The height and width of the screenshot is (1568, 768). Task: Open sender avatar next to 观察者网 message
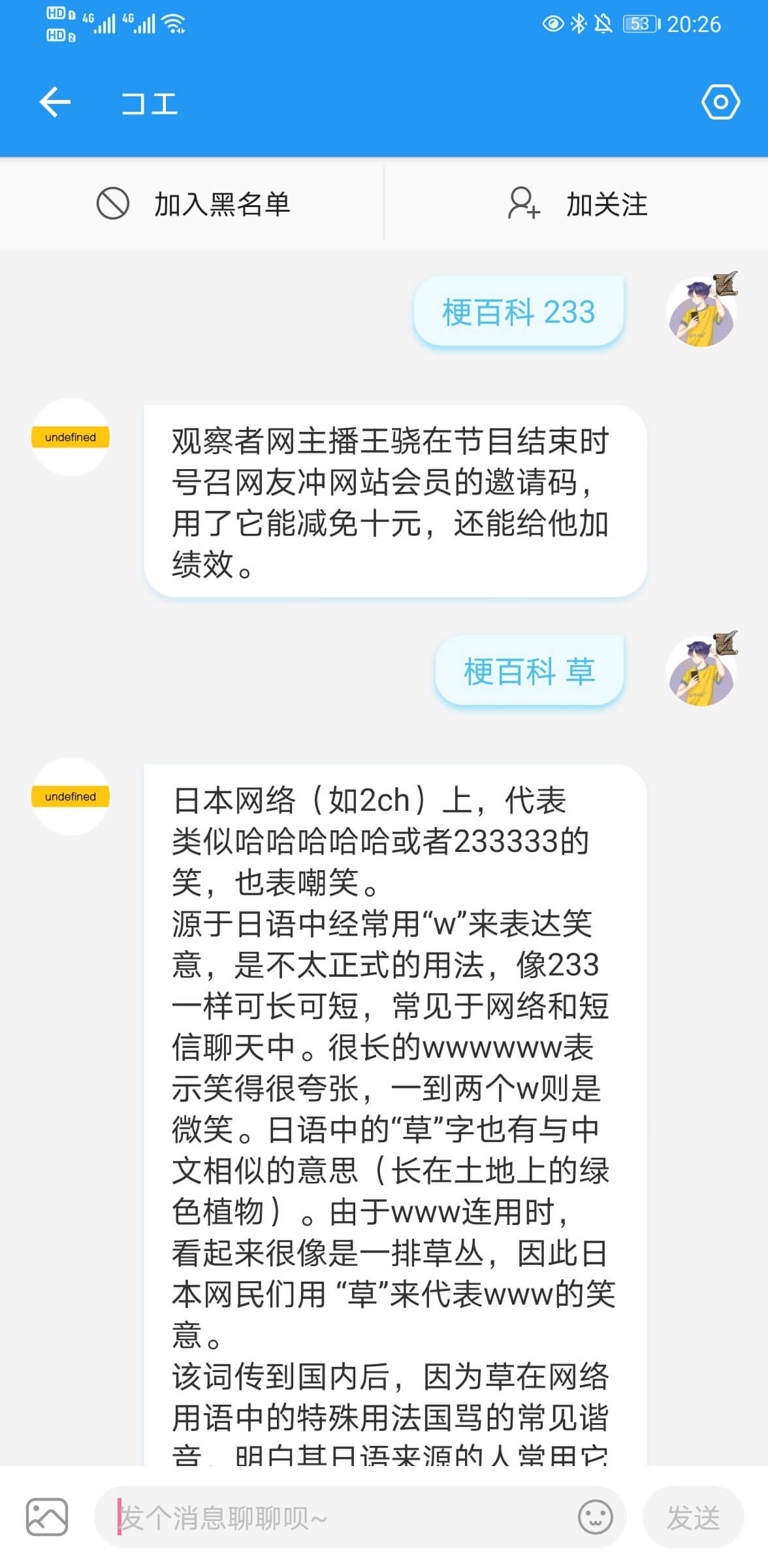71,437
